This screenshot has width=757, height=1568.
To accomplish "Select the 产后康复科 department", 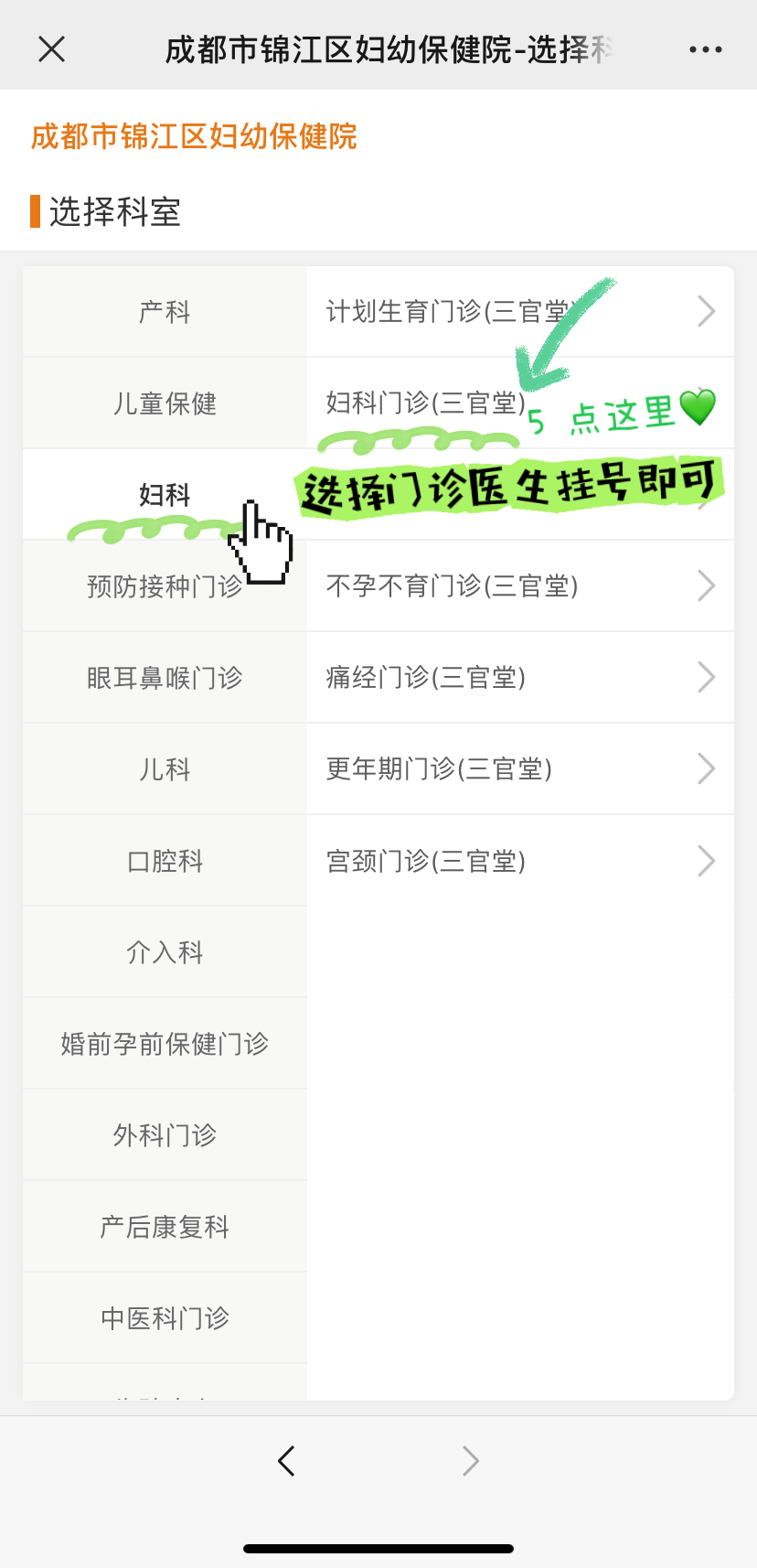I will click(165, 1227).
